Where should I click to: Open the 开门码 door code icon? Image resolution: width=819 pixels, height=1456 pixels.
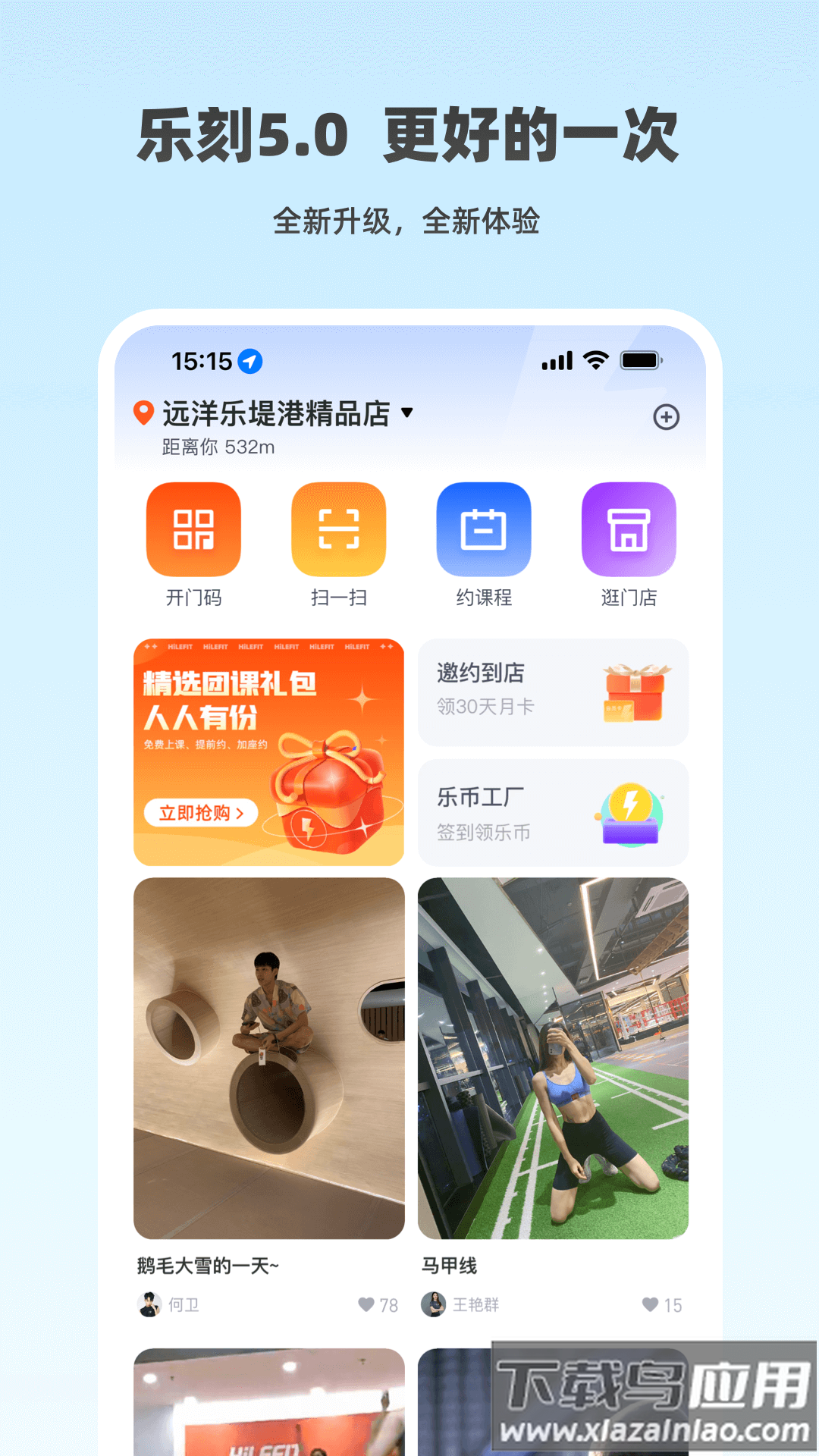(193, 529)
